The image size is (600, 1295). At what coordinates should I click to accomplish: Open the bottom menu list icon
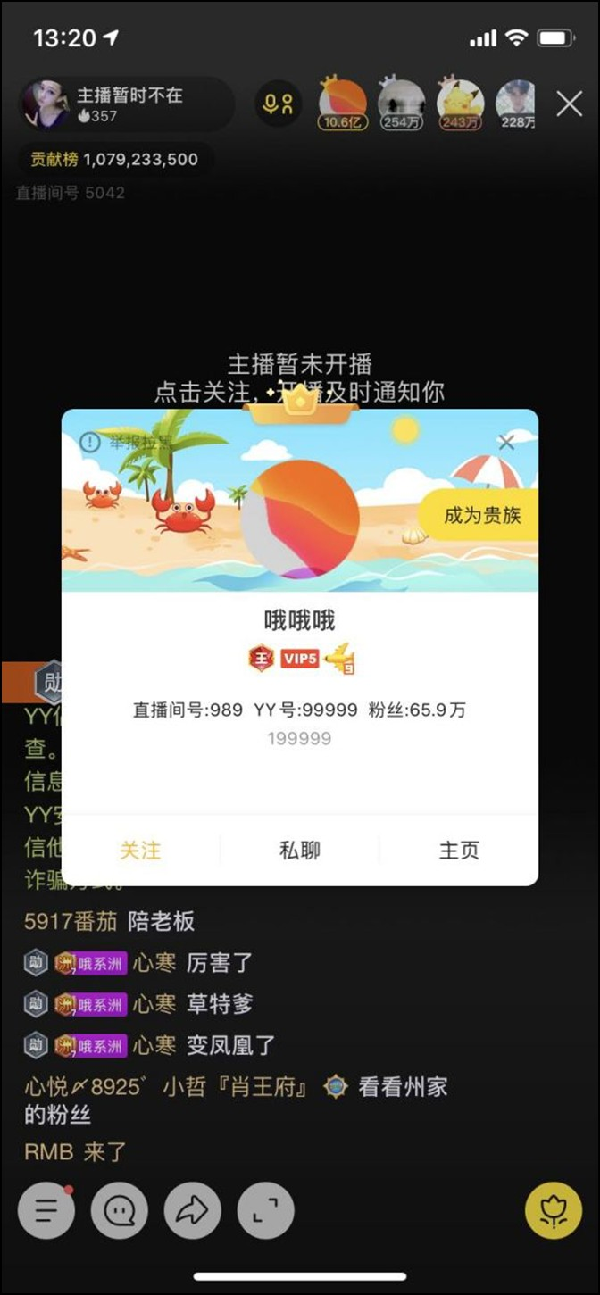click(x=46, y=1211)
